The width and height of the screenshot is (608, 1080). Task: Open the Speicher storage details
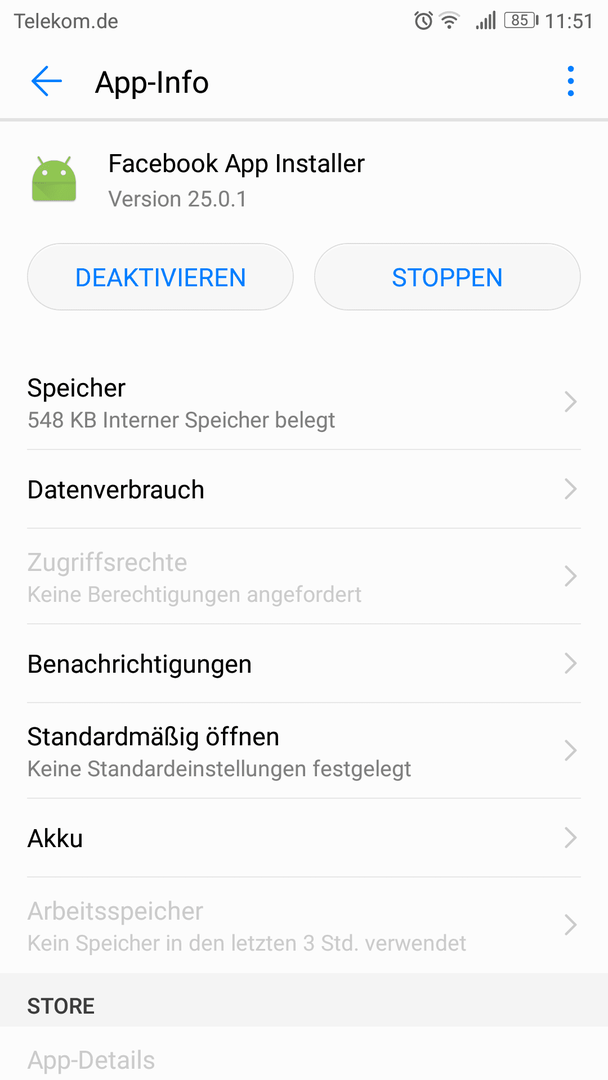click(304, 402)
